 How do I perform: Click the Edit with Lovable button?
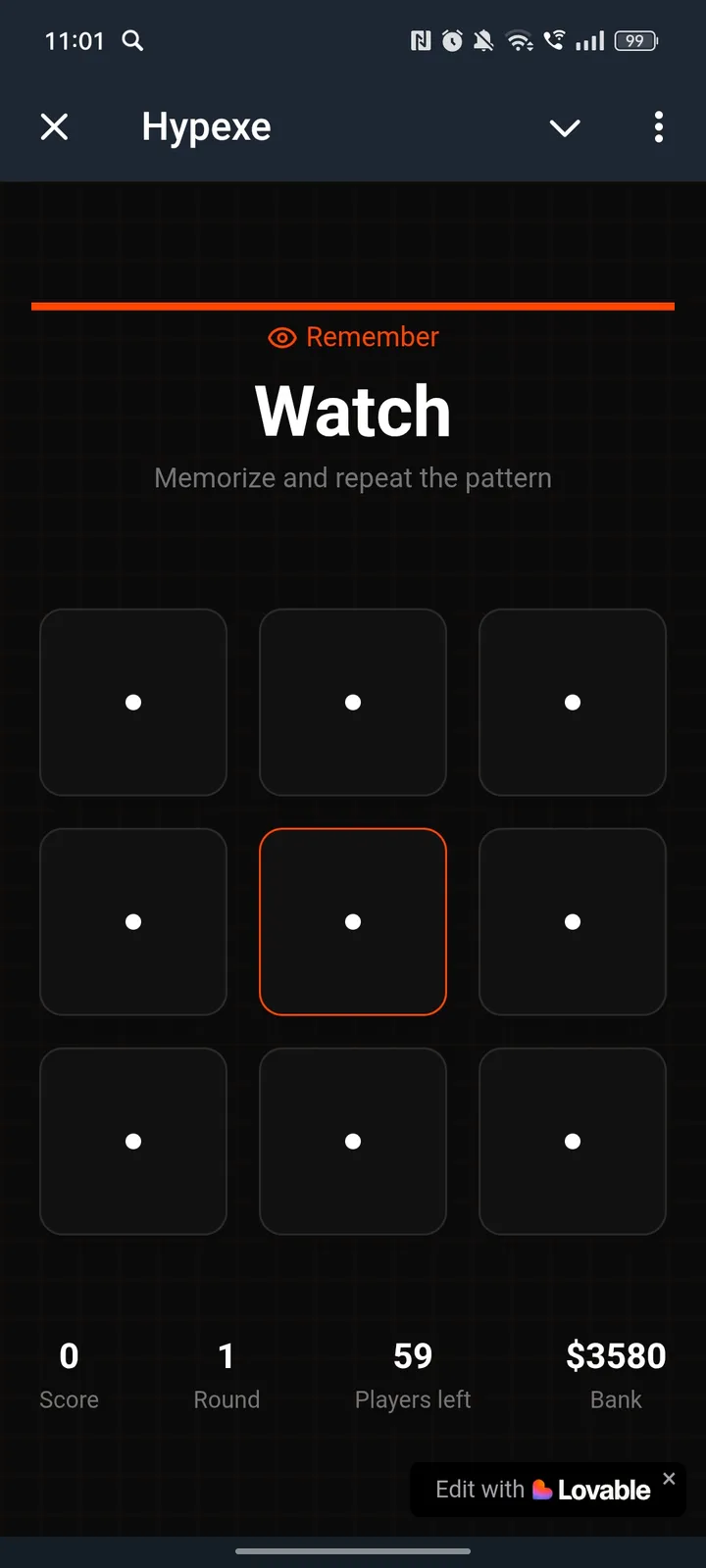534,1490
